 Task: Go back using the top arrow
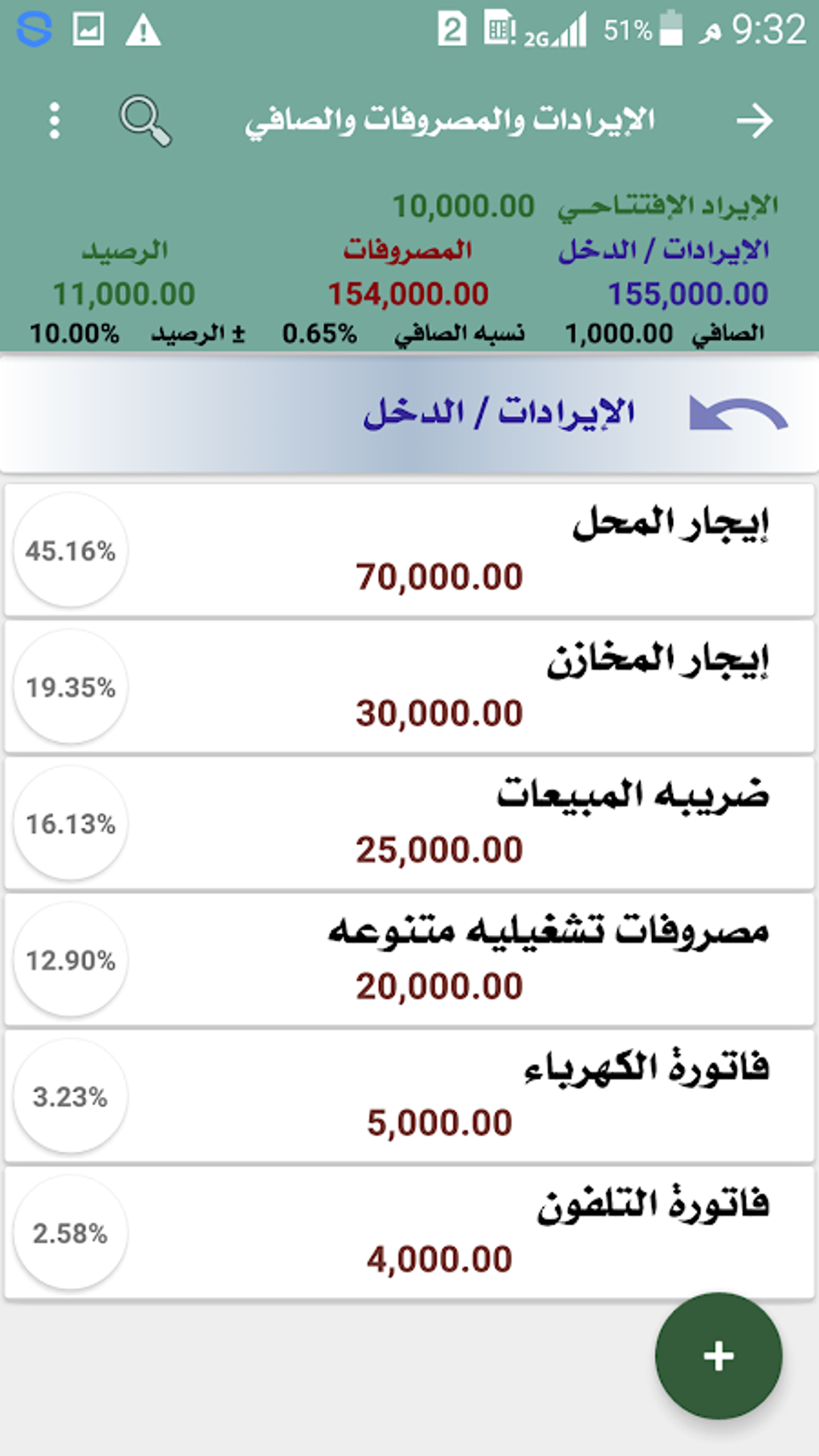click(754, 121)
